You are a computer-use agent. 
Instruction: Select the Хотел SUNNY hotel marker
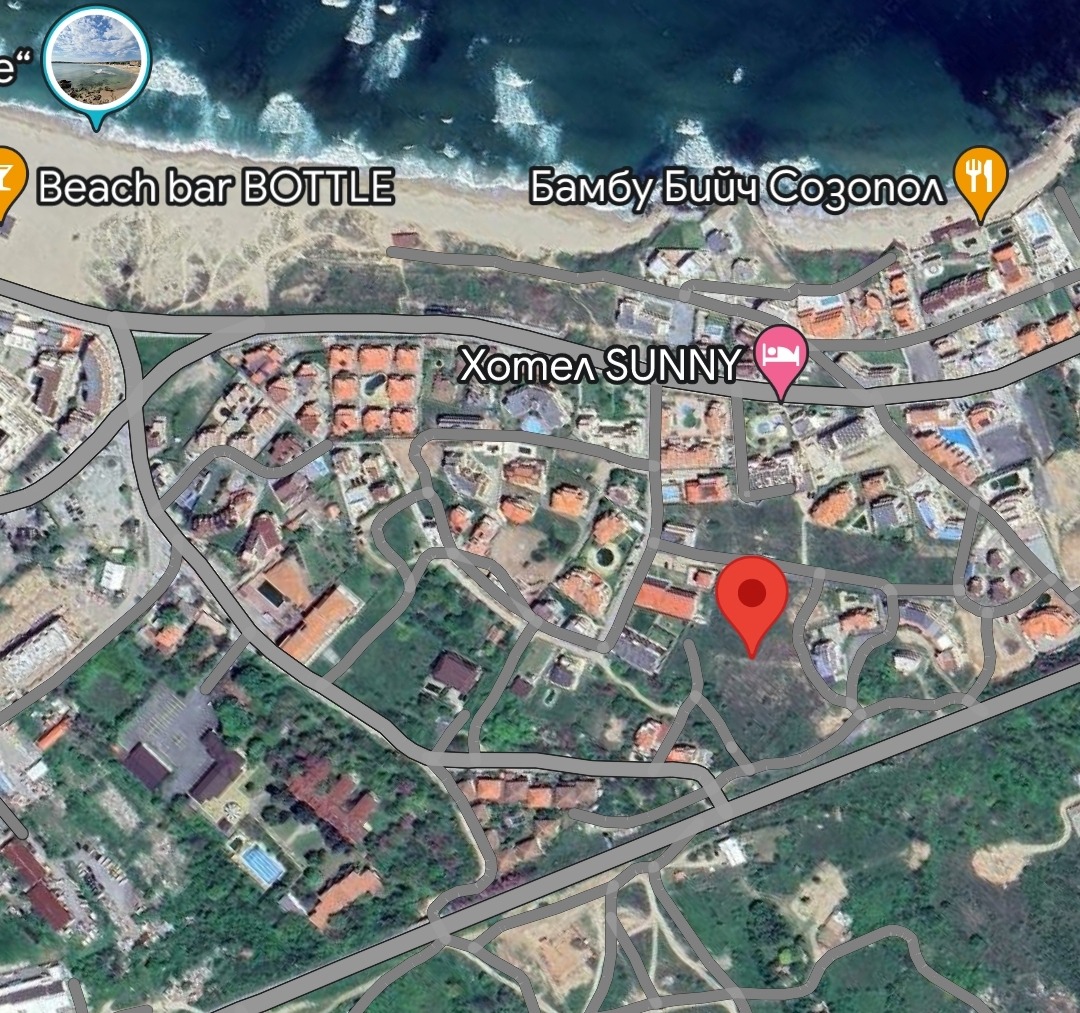coord(780,357)
